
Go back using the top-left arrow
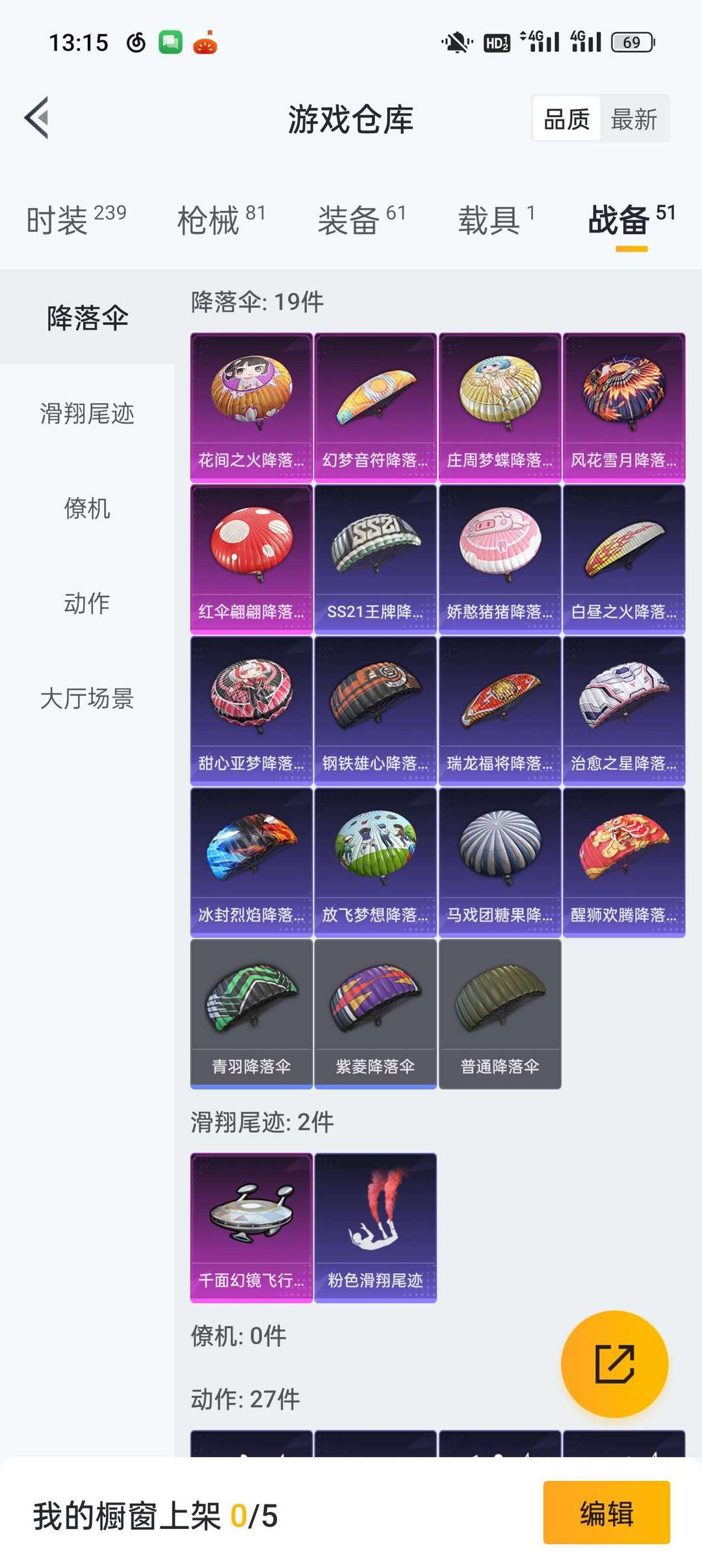(36, 118)
